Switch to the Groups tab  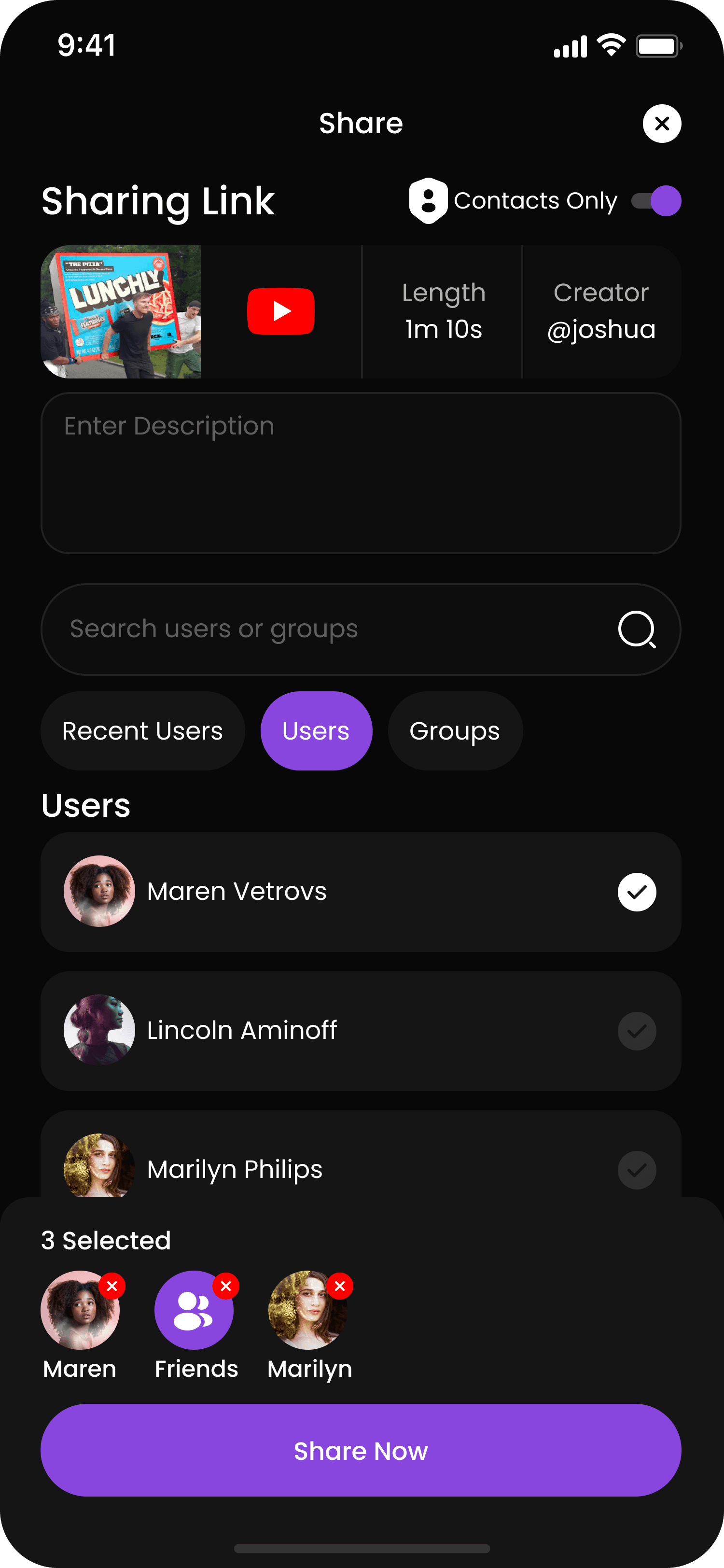click(x=455, y=730)
